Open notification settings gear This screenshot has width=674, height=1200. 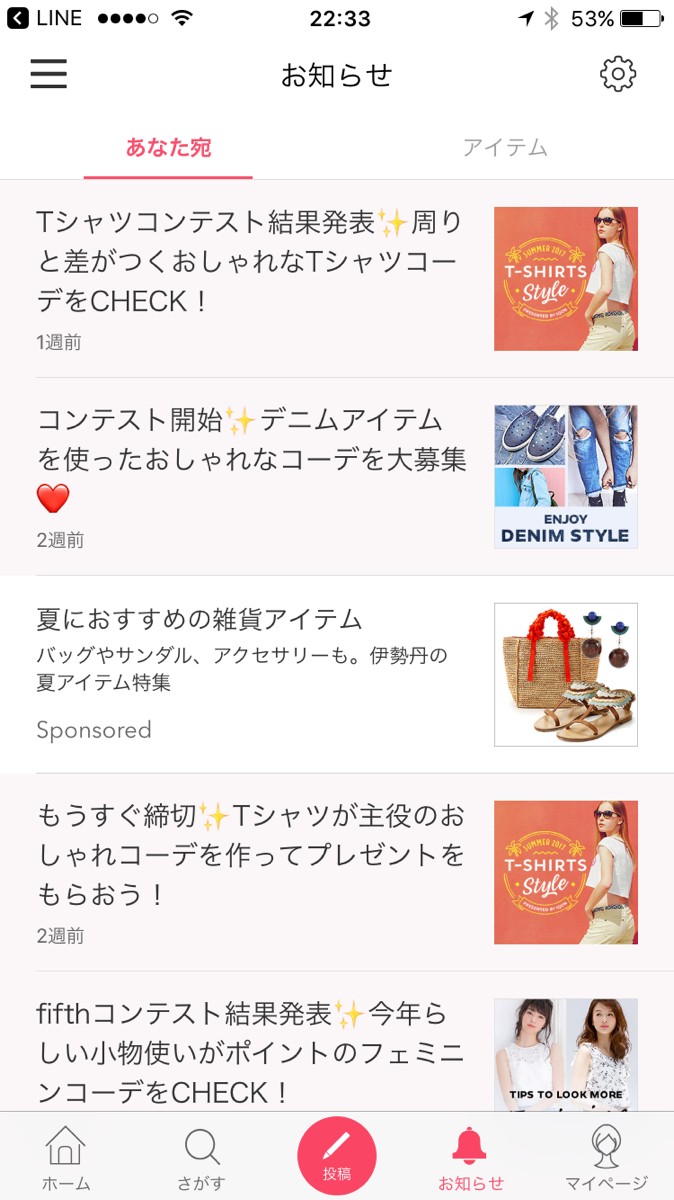tap(618, 74)
